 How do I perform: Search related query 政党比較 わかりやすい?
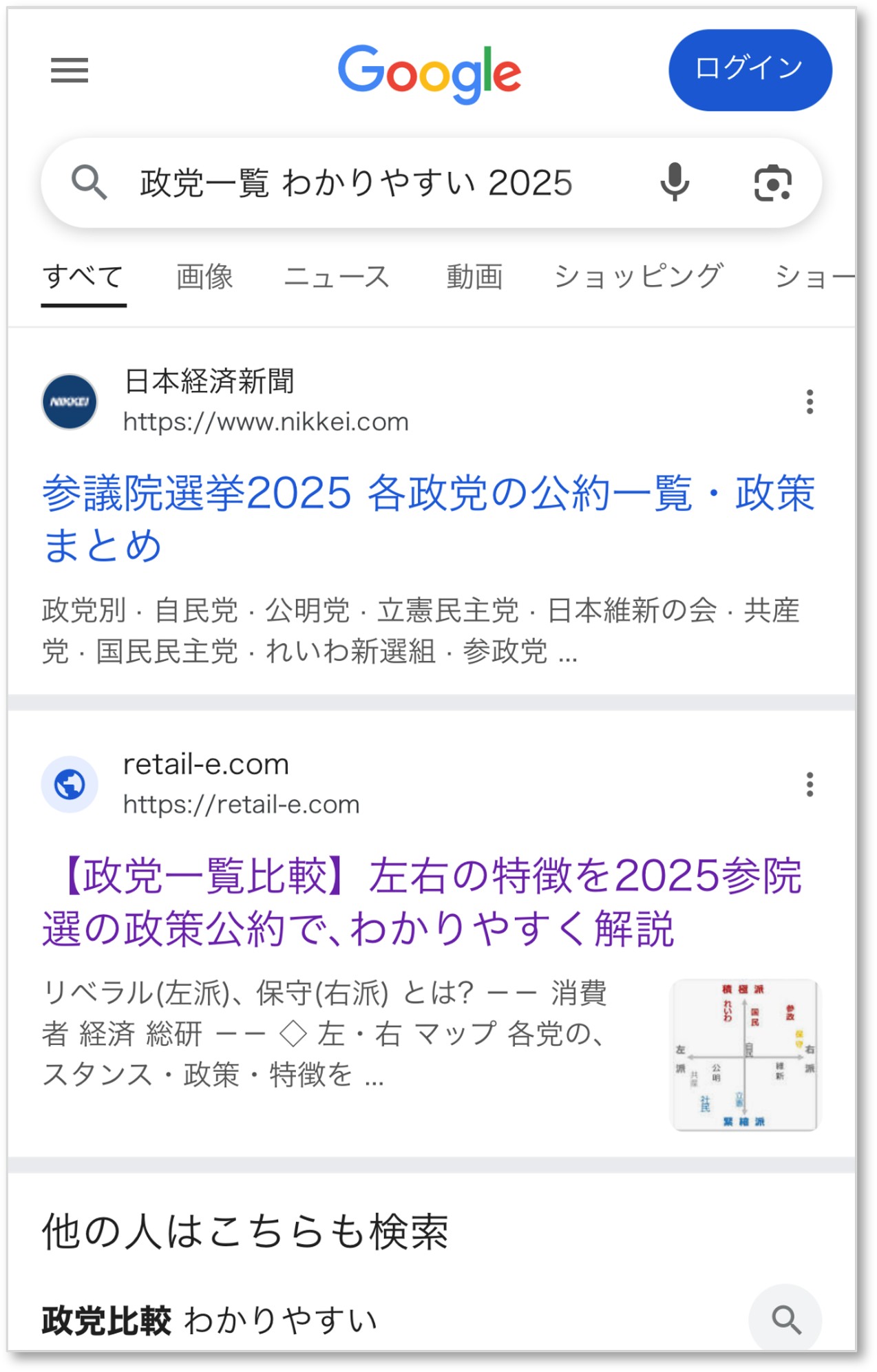point(210,1320)
